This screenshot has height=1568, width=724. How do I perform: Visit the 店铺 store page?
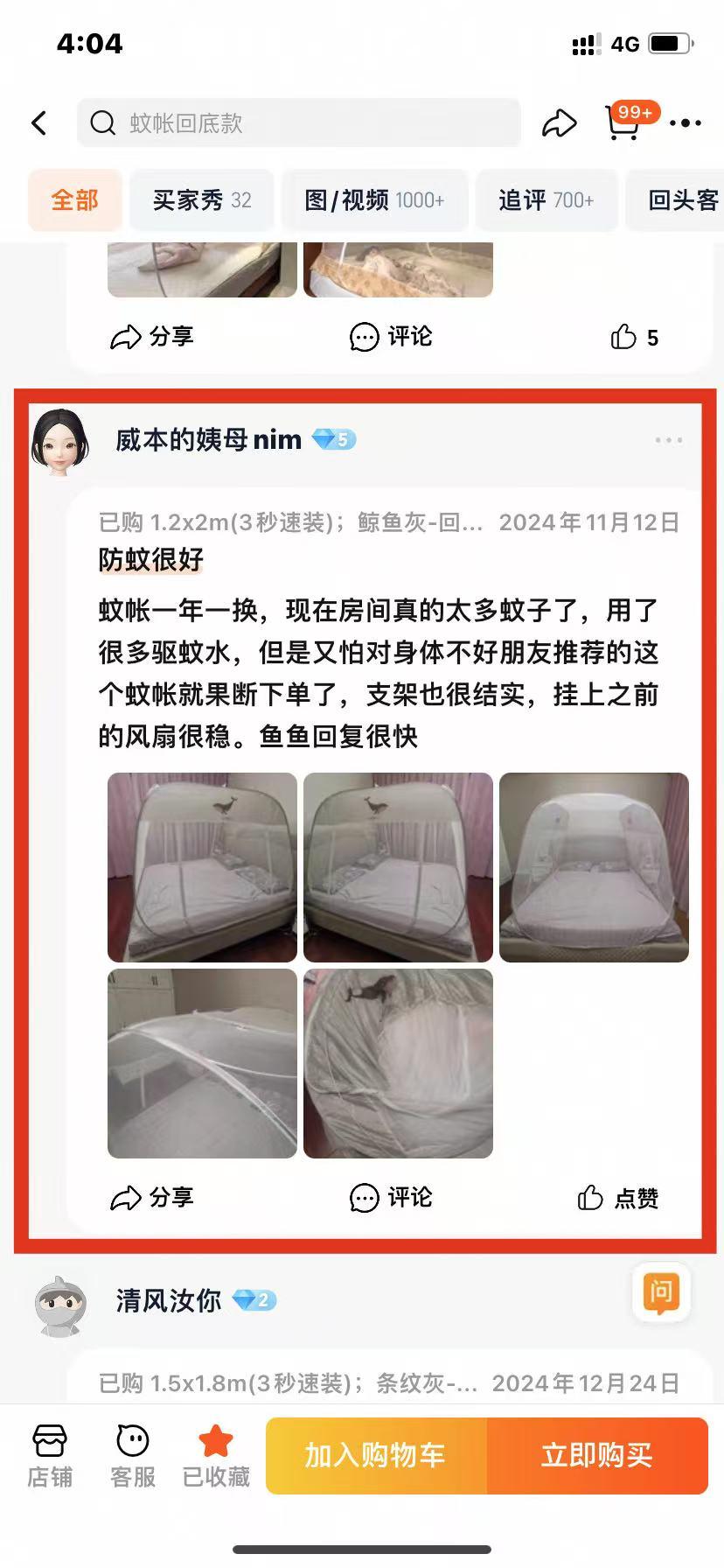pyautogui.click(x=50, y=1456)
